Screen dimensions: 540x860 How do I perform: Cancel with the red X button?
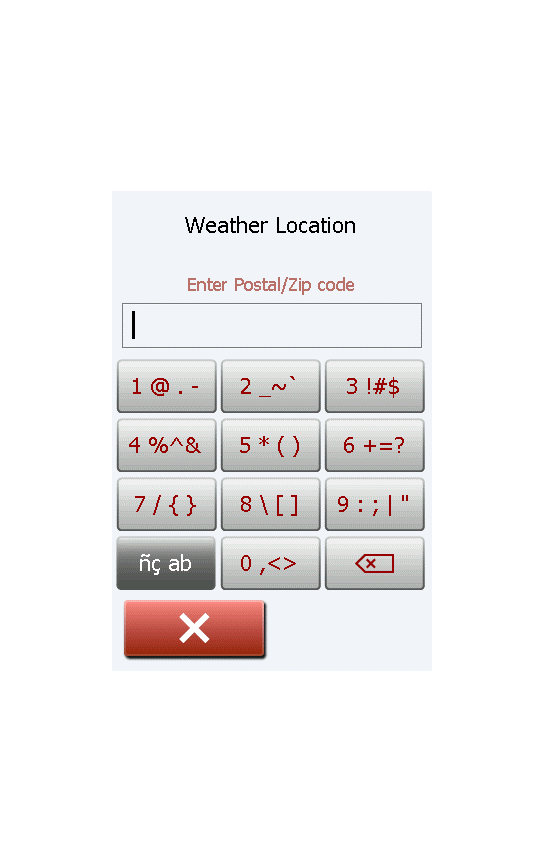pyautogui.click(x=195, y=629)
